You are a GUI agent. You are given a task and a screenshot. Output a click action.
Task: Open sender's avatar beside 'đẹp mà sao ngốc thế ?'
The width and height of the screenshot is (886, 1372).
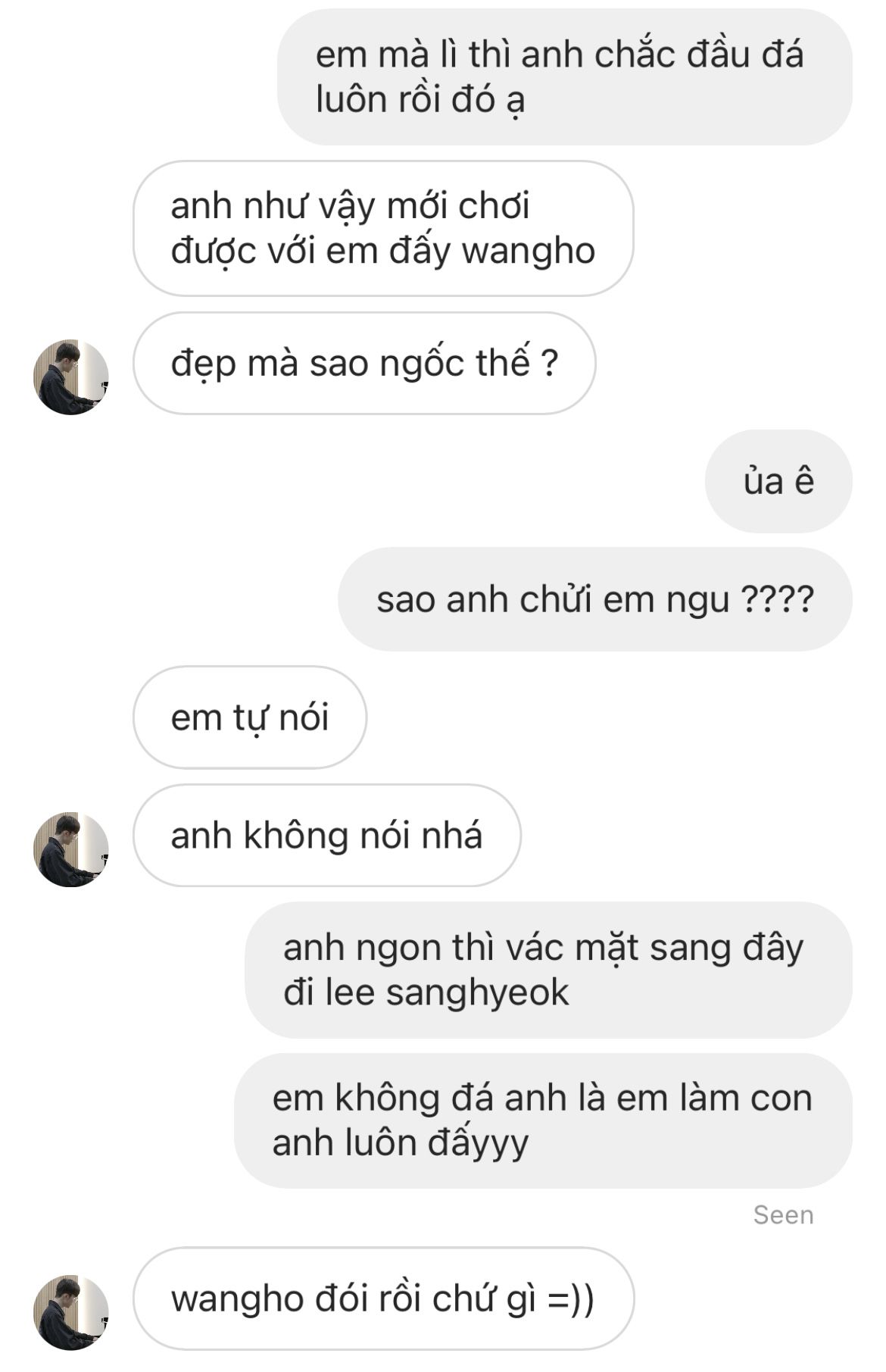click(x=70, y=377)
